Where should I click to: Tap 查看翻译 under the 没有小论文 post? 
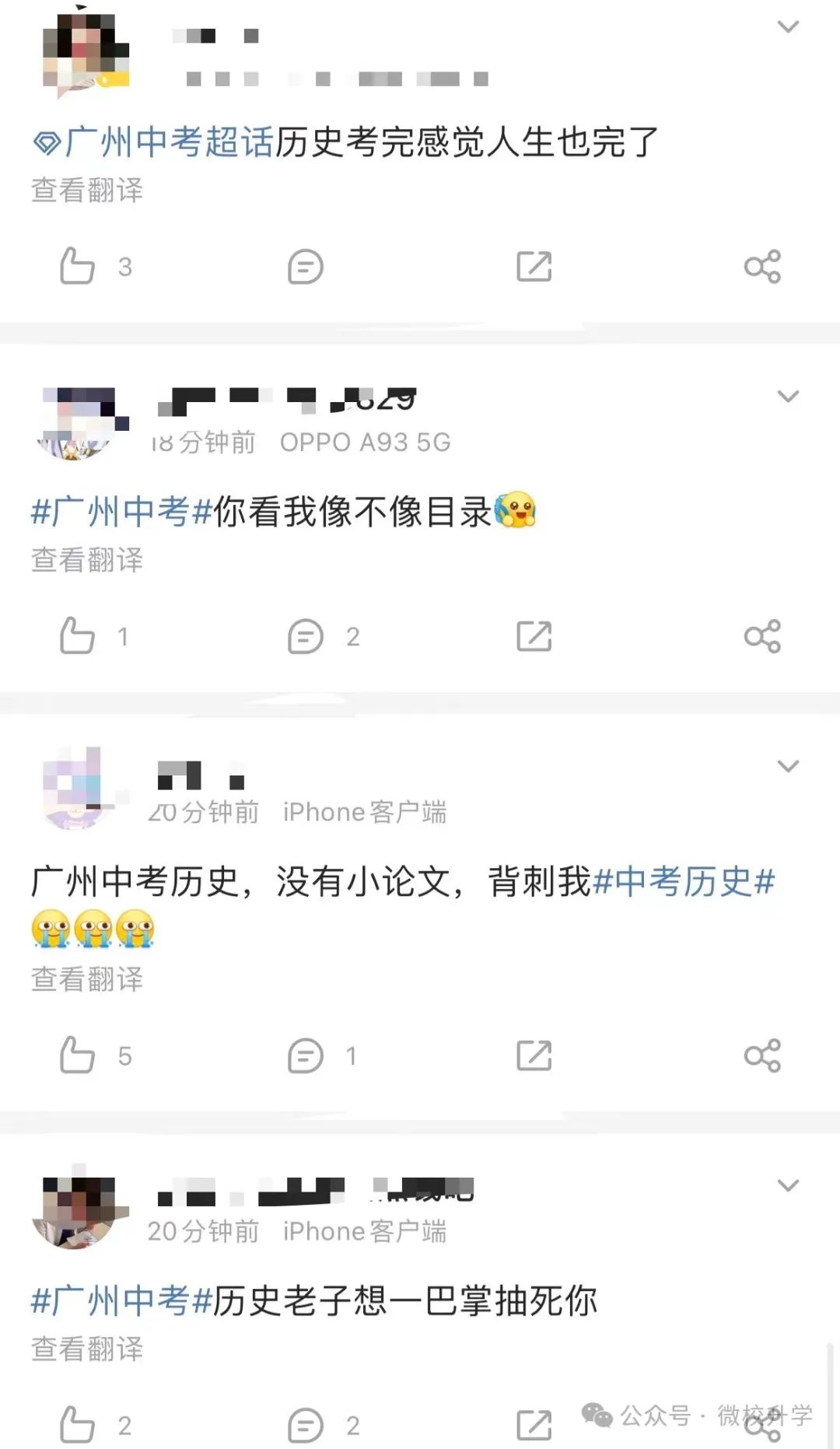87,979
